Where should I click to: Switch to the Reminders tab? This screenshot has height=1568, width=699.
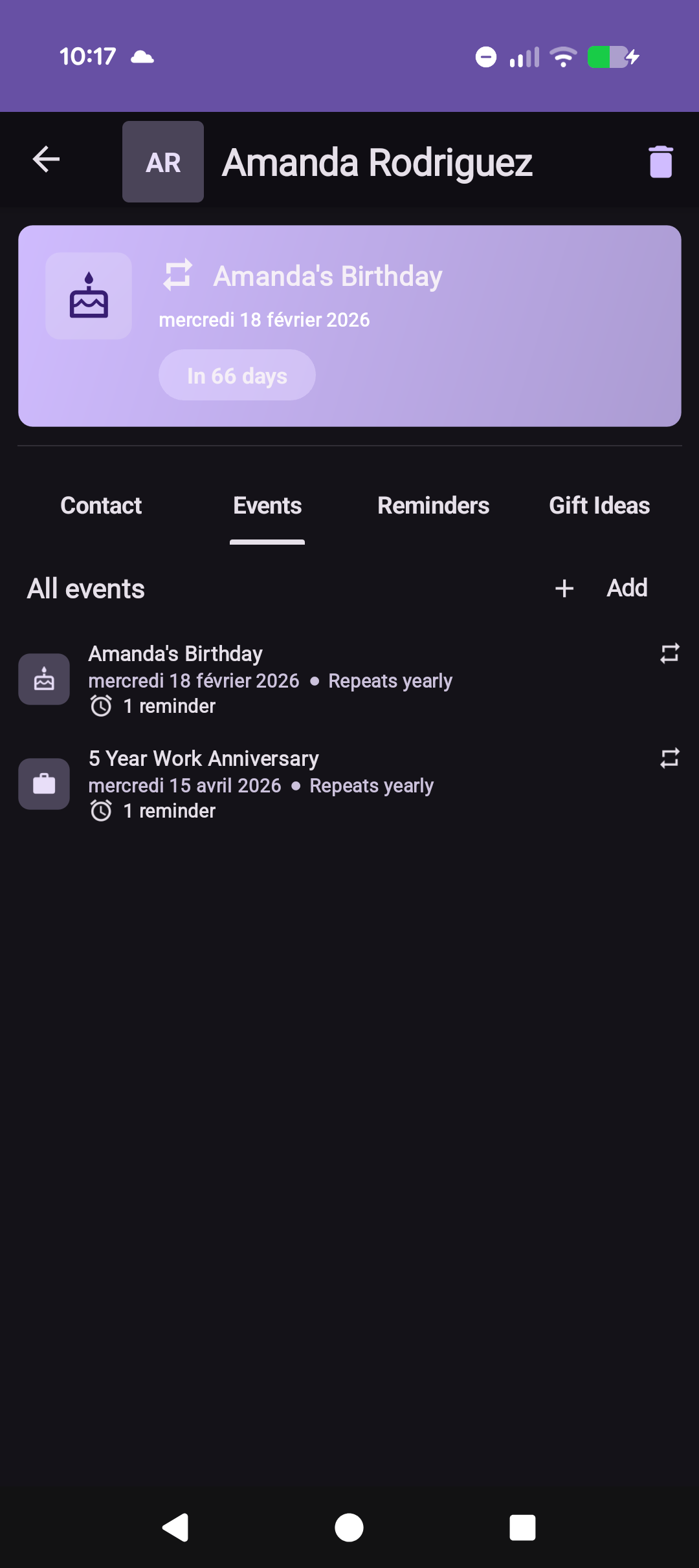(x=434, y=506)
